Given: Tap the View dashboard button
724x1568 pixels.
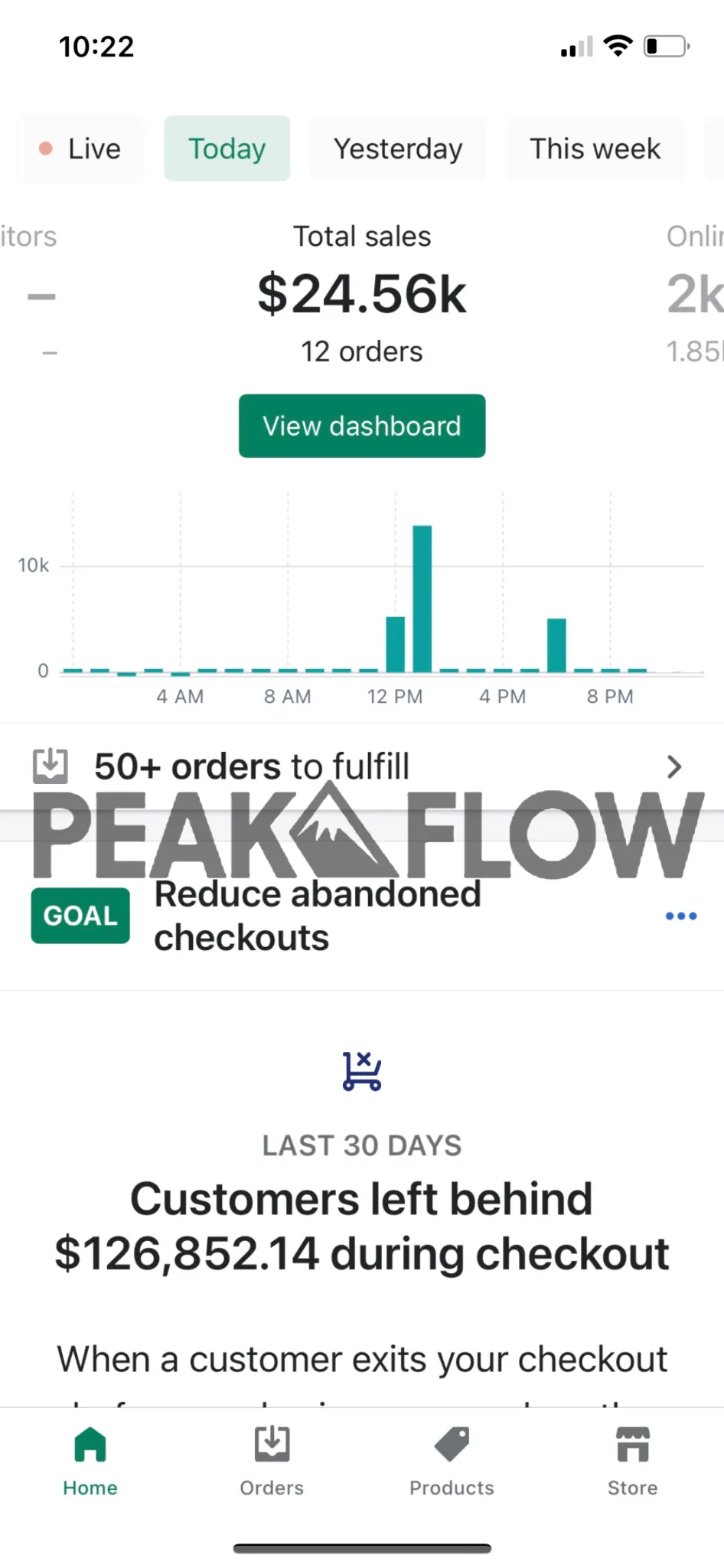Looking at the screenshot, I should [x=362, y=426].
